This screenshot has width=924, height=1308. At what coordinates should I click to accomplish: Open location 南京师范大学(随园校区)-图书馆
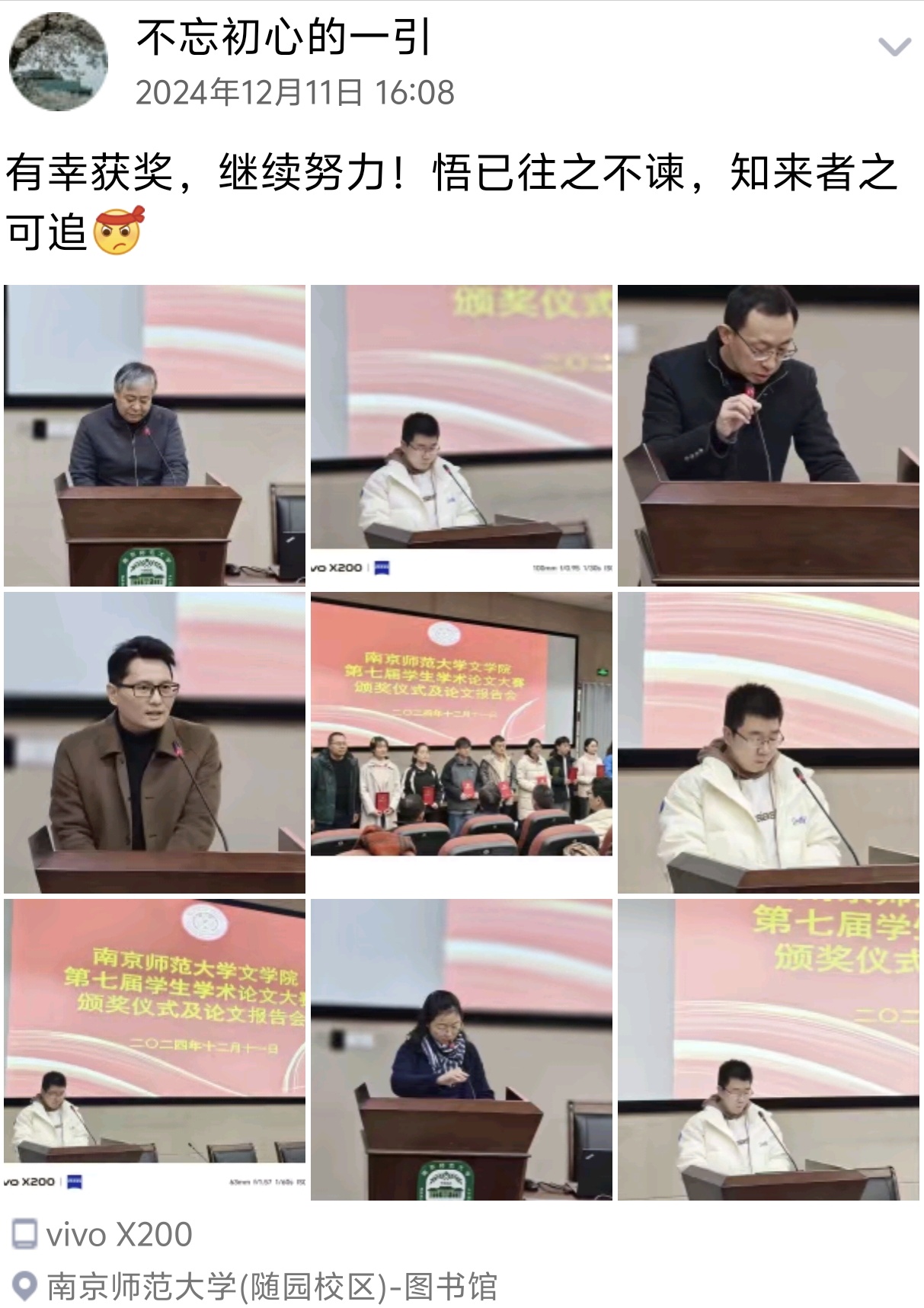point(271,1287)
